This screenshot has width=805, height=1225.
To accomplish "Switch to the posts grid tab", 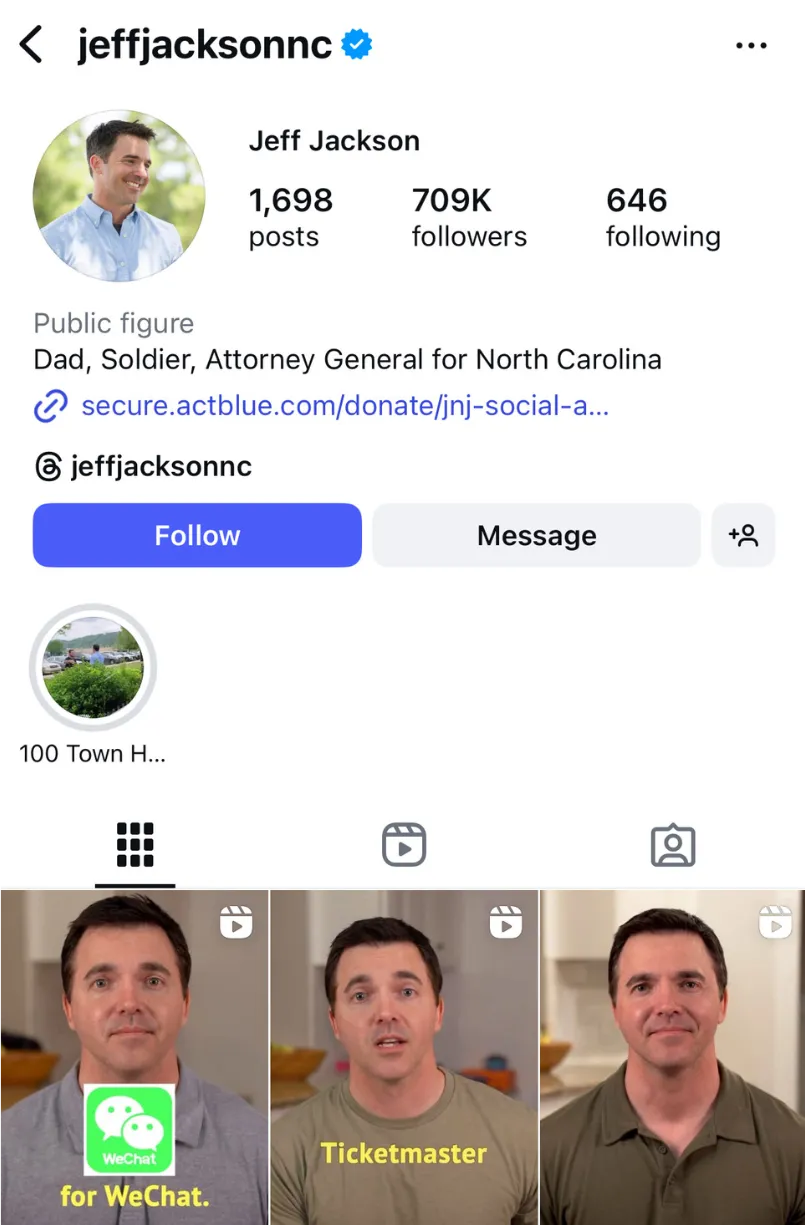I will (x=135, y=845).
